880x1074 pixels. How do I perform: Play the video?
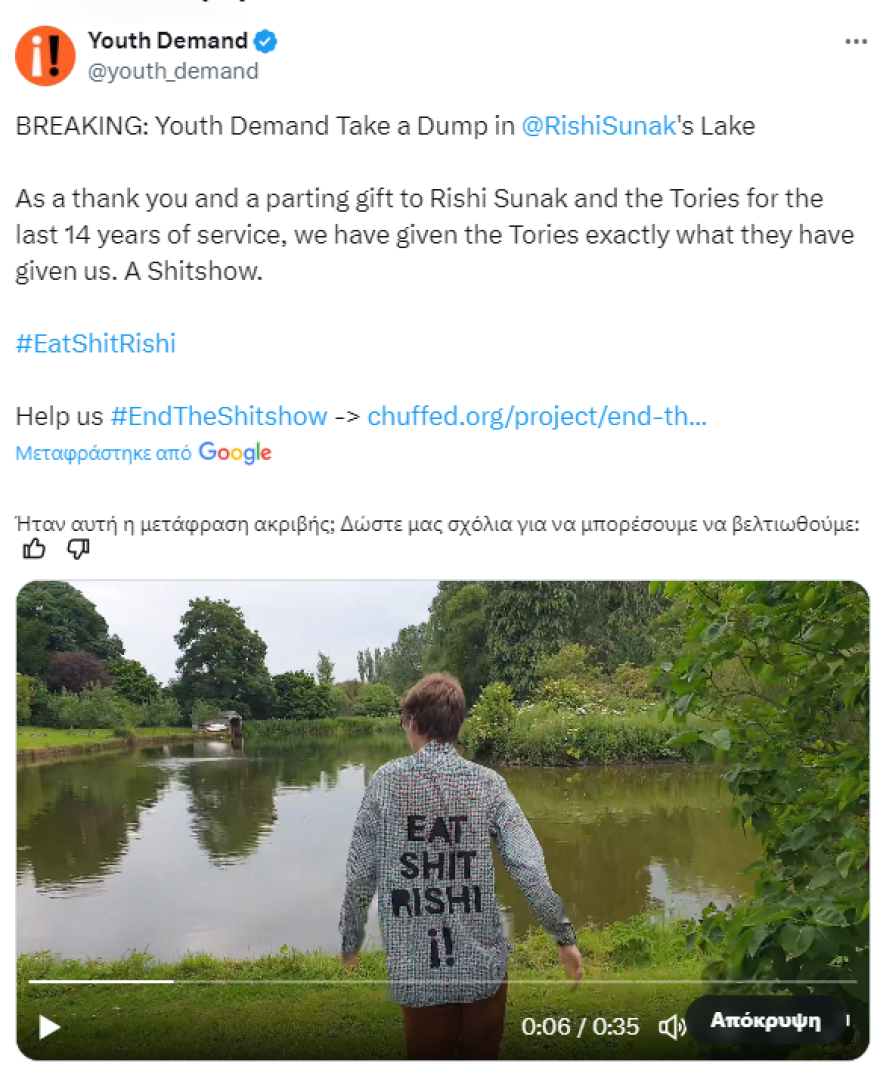(48, 1026)
